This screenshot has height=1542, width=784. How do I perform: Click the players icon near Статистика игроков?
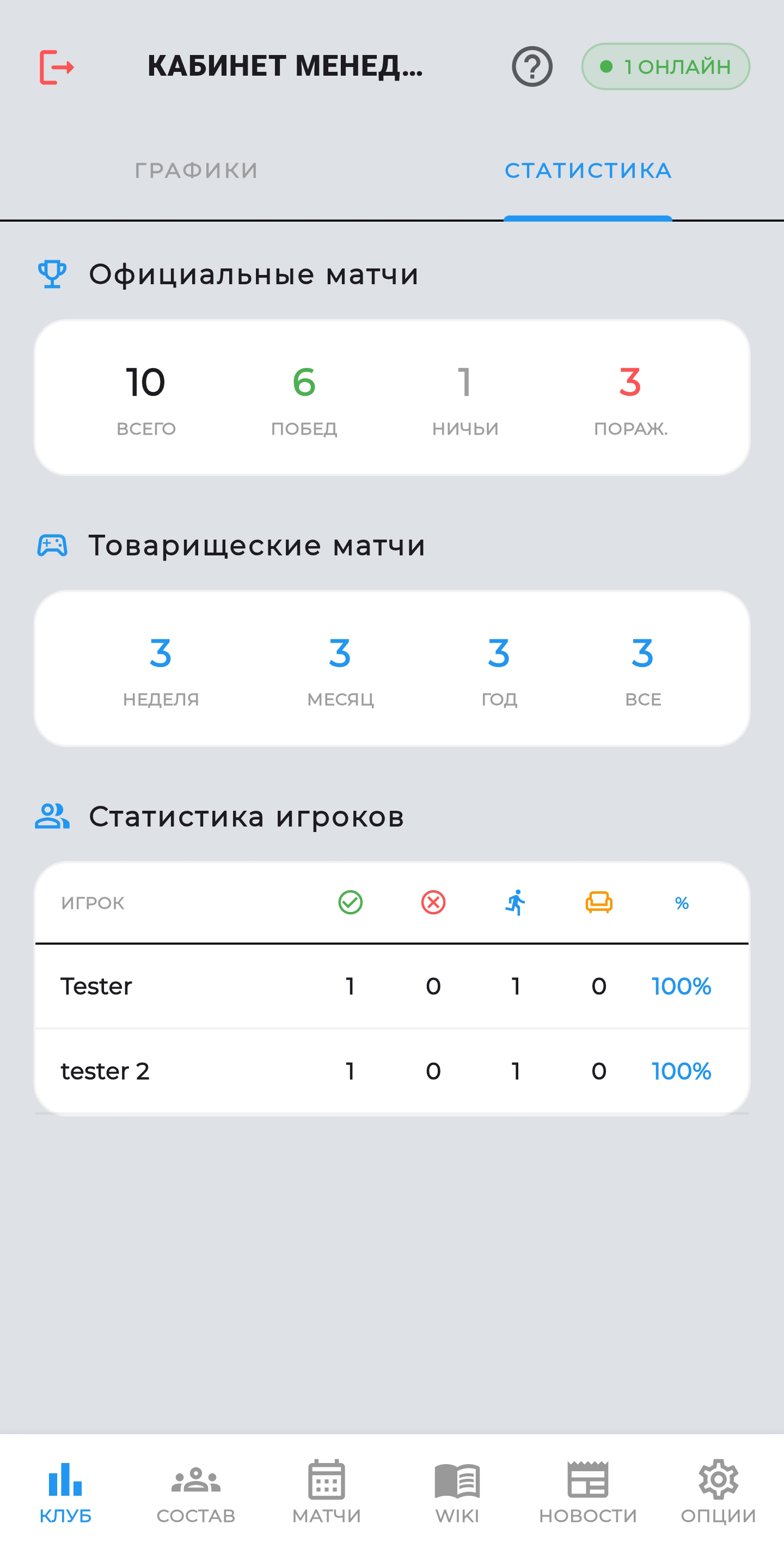point(53,817)
